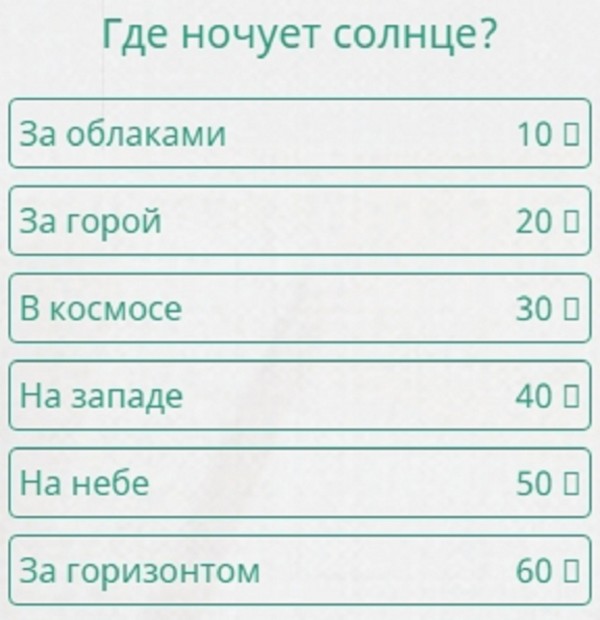600x620 pixels.
Task: Choose the answer "За горой"
Action: (x=299, y=221)
